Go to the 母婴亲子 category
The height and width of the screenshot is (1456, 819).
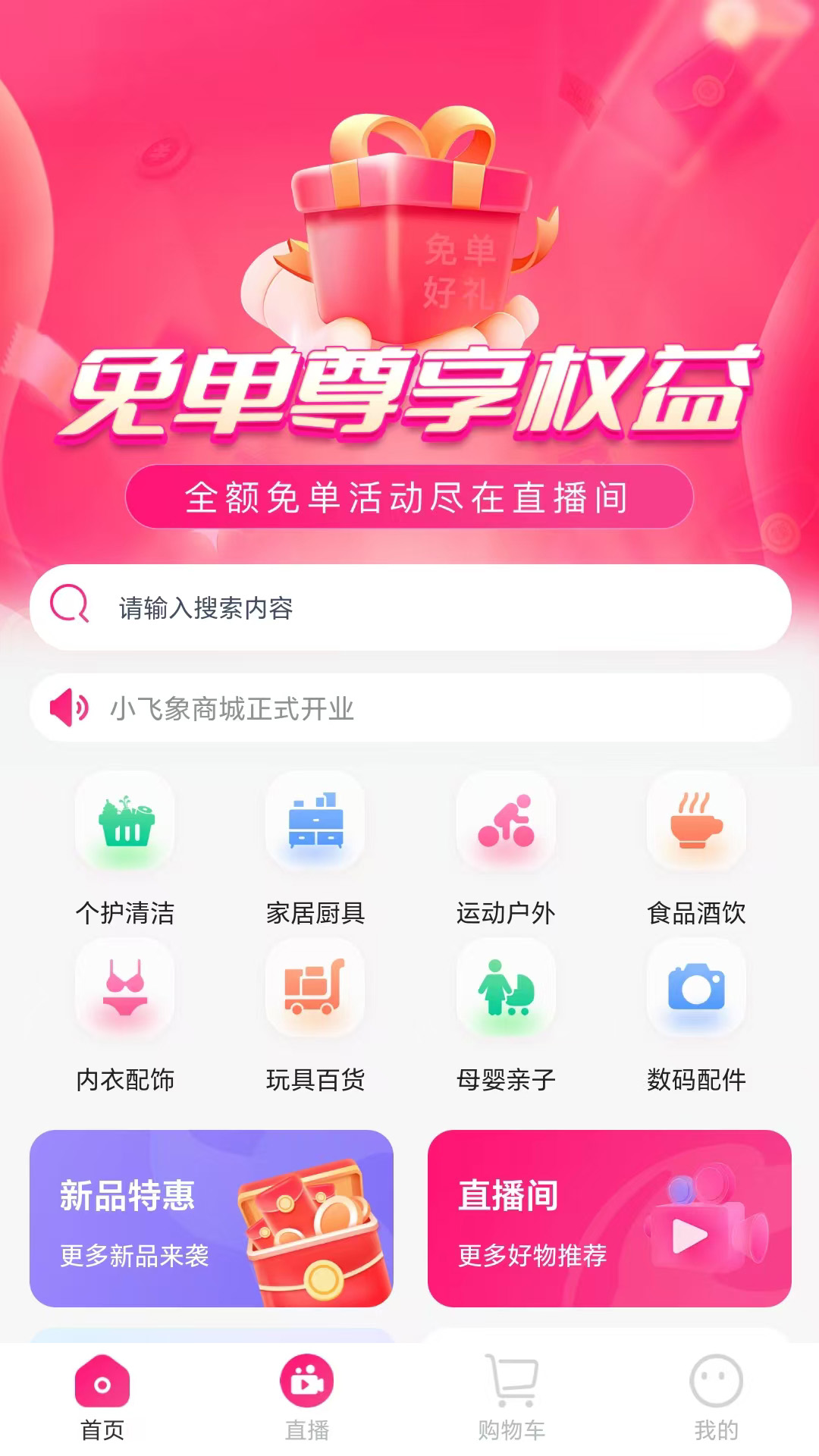pyautogui.click(x=506, y=1015)
